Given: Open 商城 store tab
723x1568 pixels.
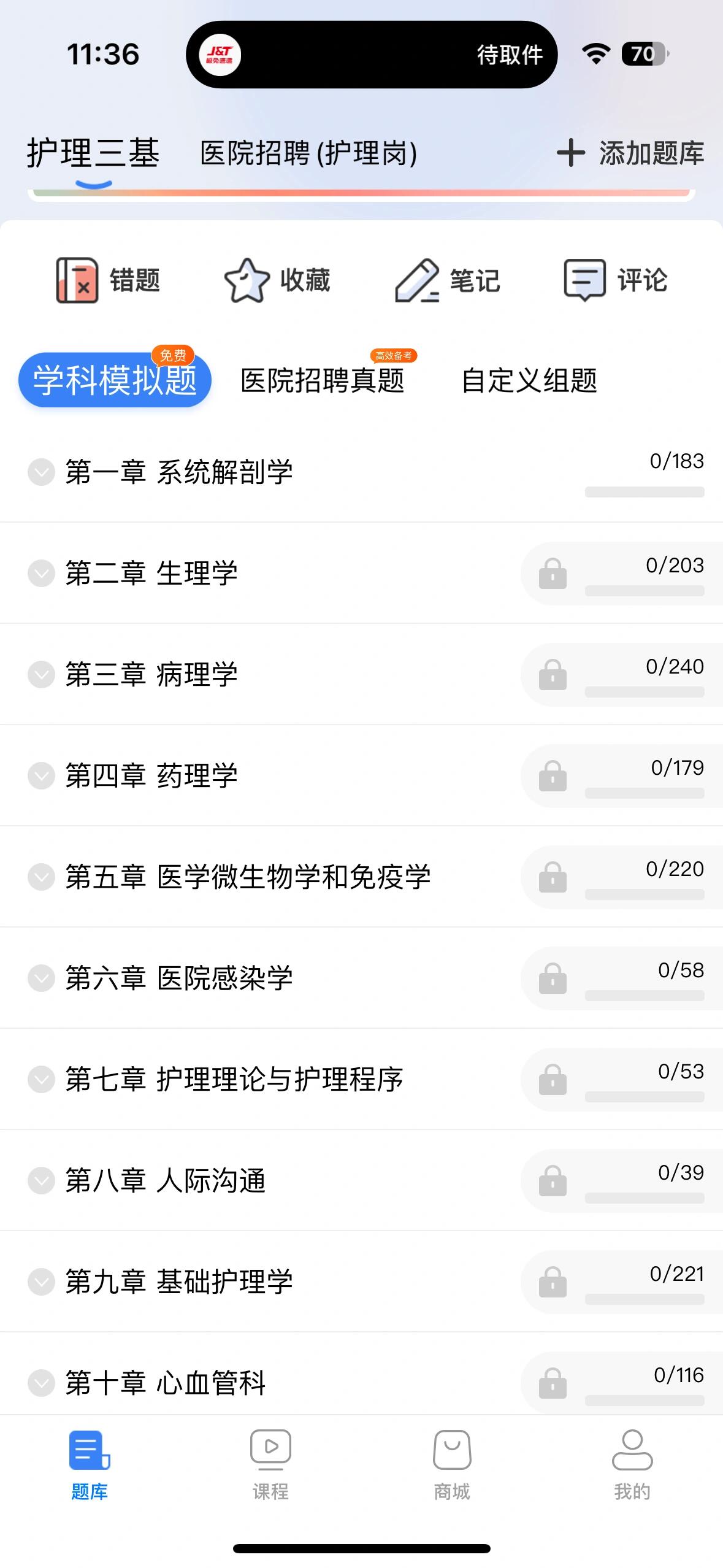Looking at the screenshot, I should [x=452, y=1465].
